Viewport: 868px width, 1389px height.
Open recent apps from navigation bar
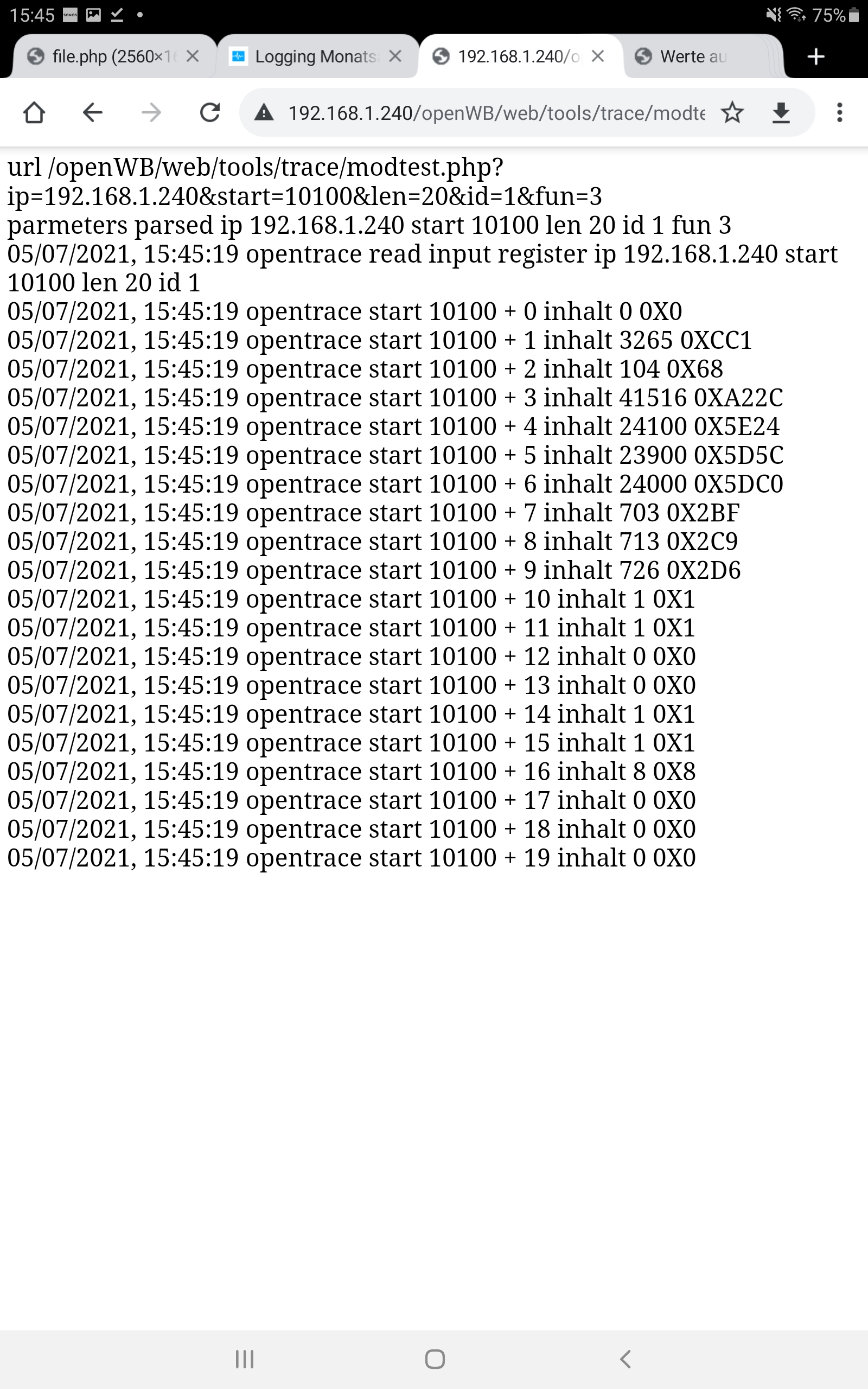coord(245,1359)
